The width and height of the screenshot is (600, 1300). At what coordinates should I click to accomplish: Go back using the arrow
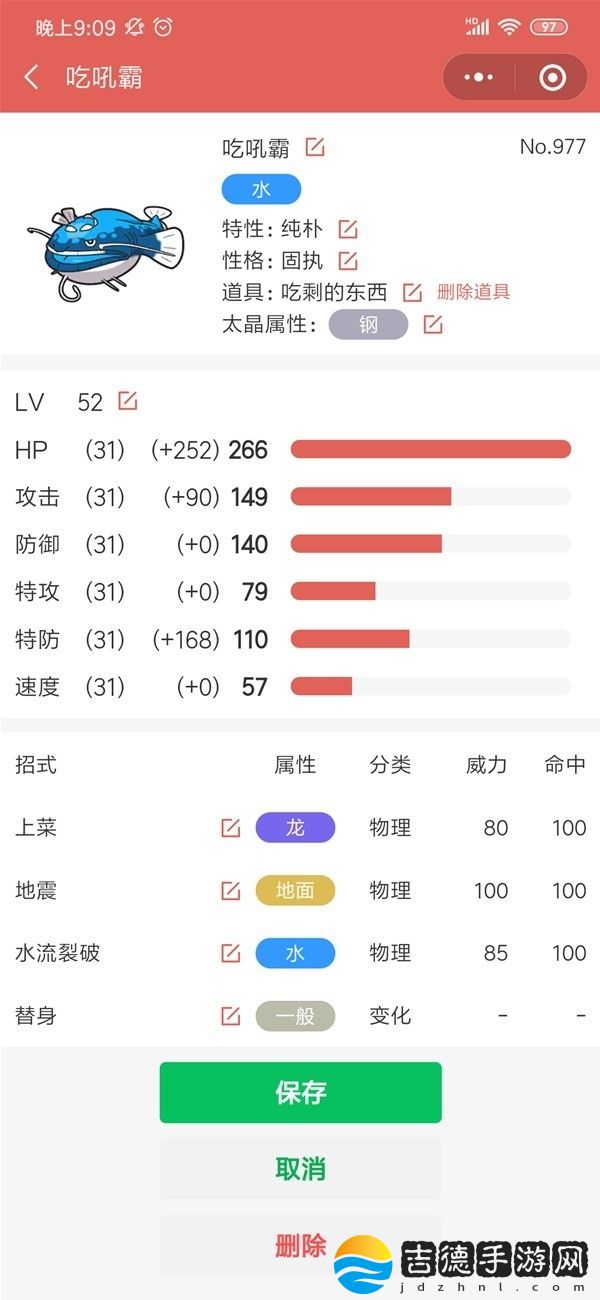[32, 77]
